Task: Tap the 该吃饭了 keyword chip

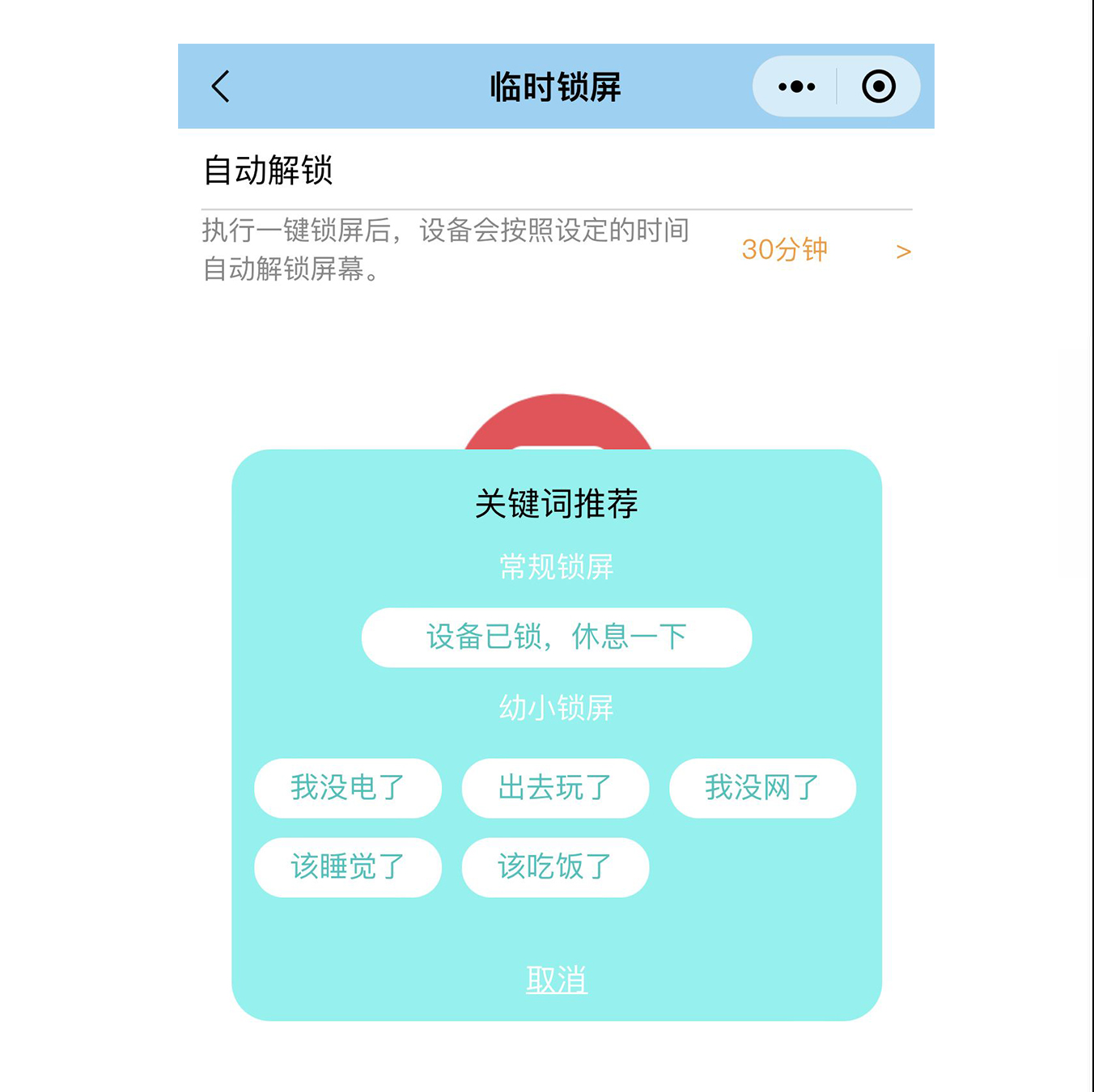Action: [x=555, y=867]
